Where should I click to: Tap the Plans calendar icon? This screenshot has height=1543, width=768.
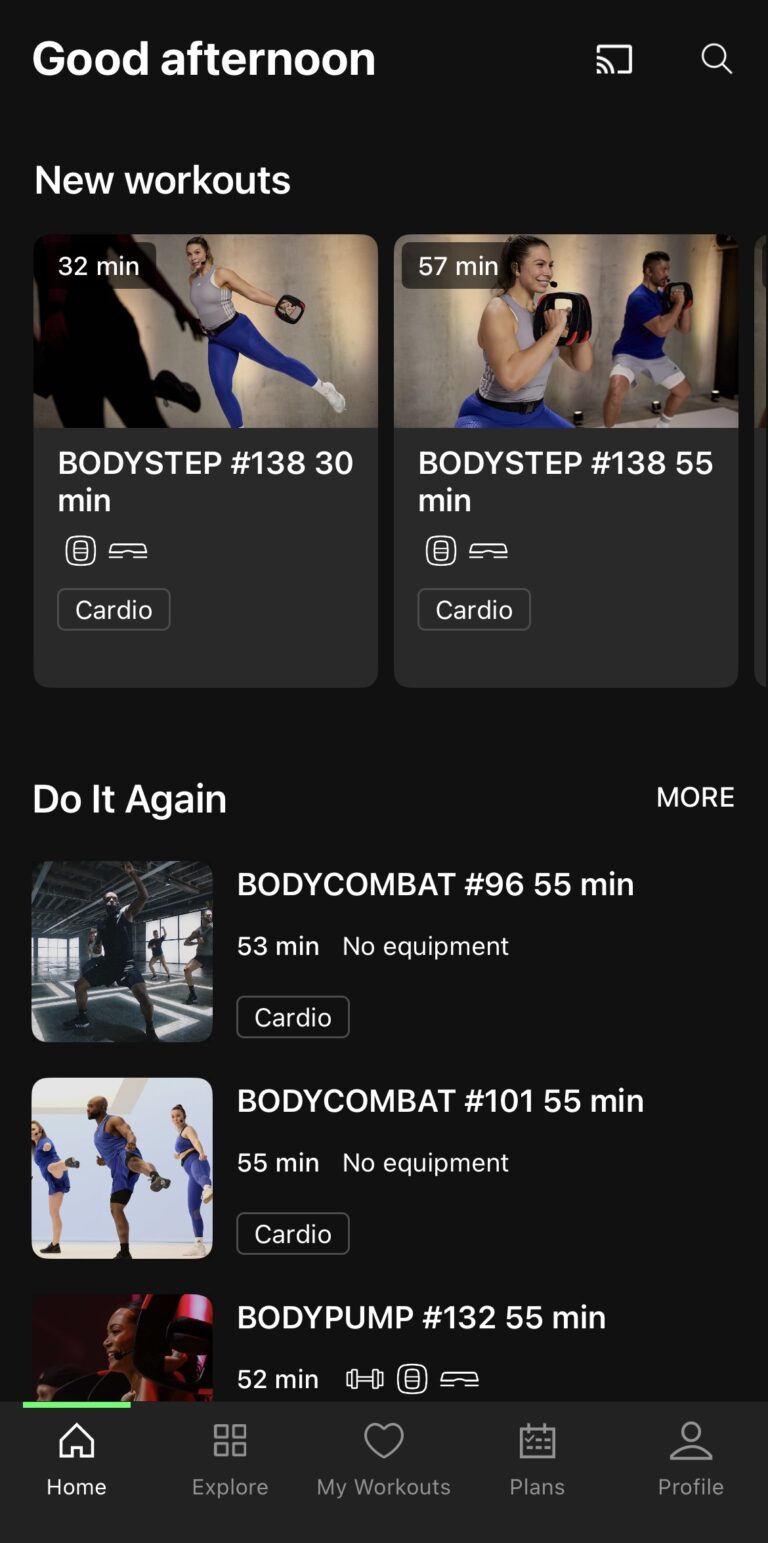coord(537,1440)
